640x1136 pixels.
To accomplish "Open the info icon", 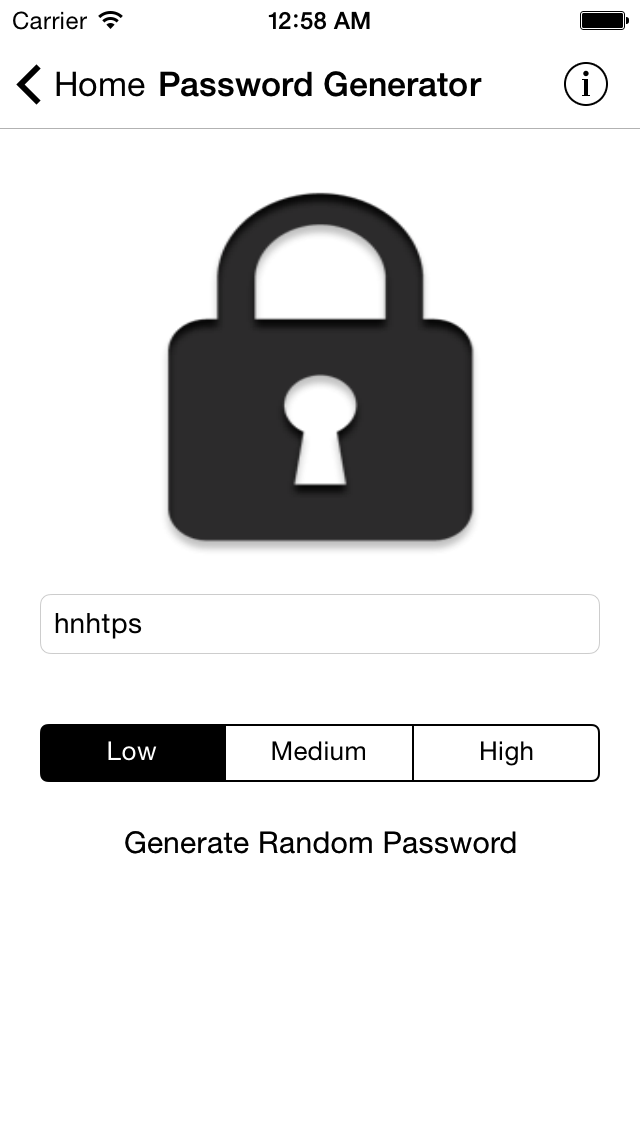I will pos(586,84).
